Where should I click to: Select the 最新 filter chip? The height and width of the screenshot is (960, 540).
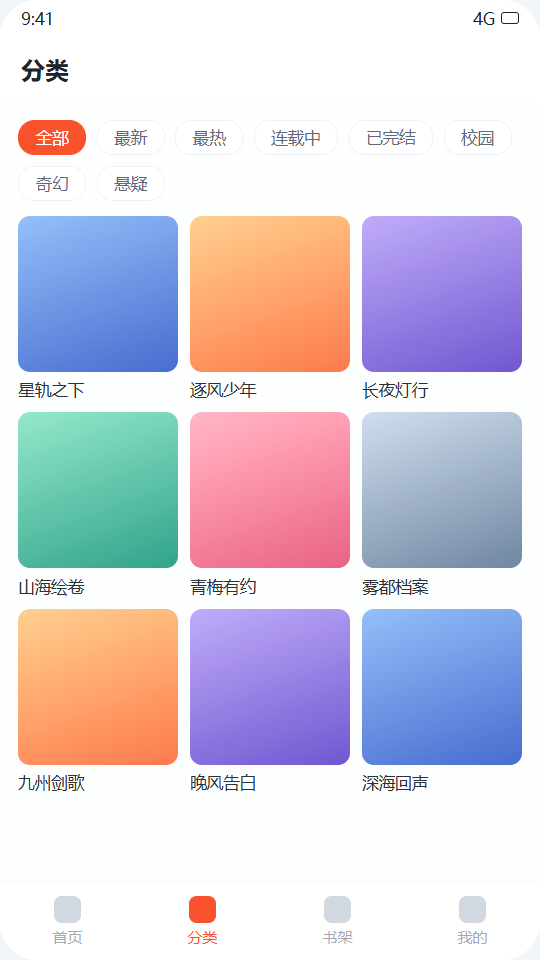tap(131, 138)
